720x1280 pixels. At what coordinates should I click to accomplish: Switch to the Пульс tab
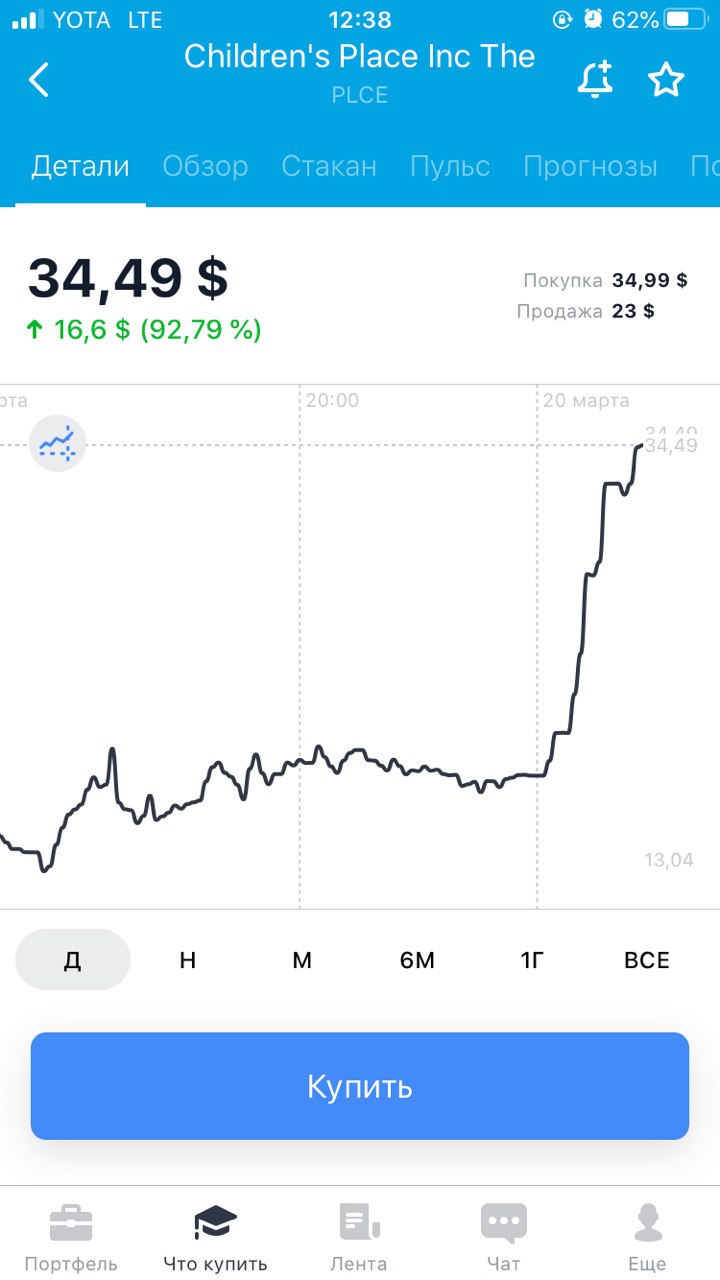[450, 166]
